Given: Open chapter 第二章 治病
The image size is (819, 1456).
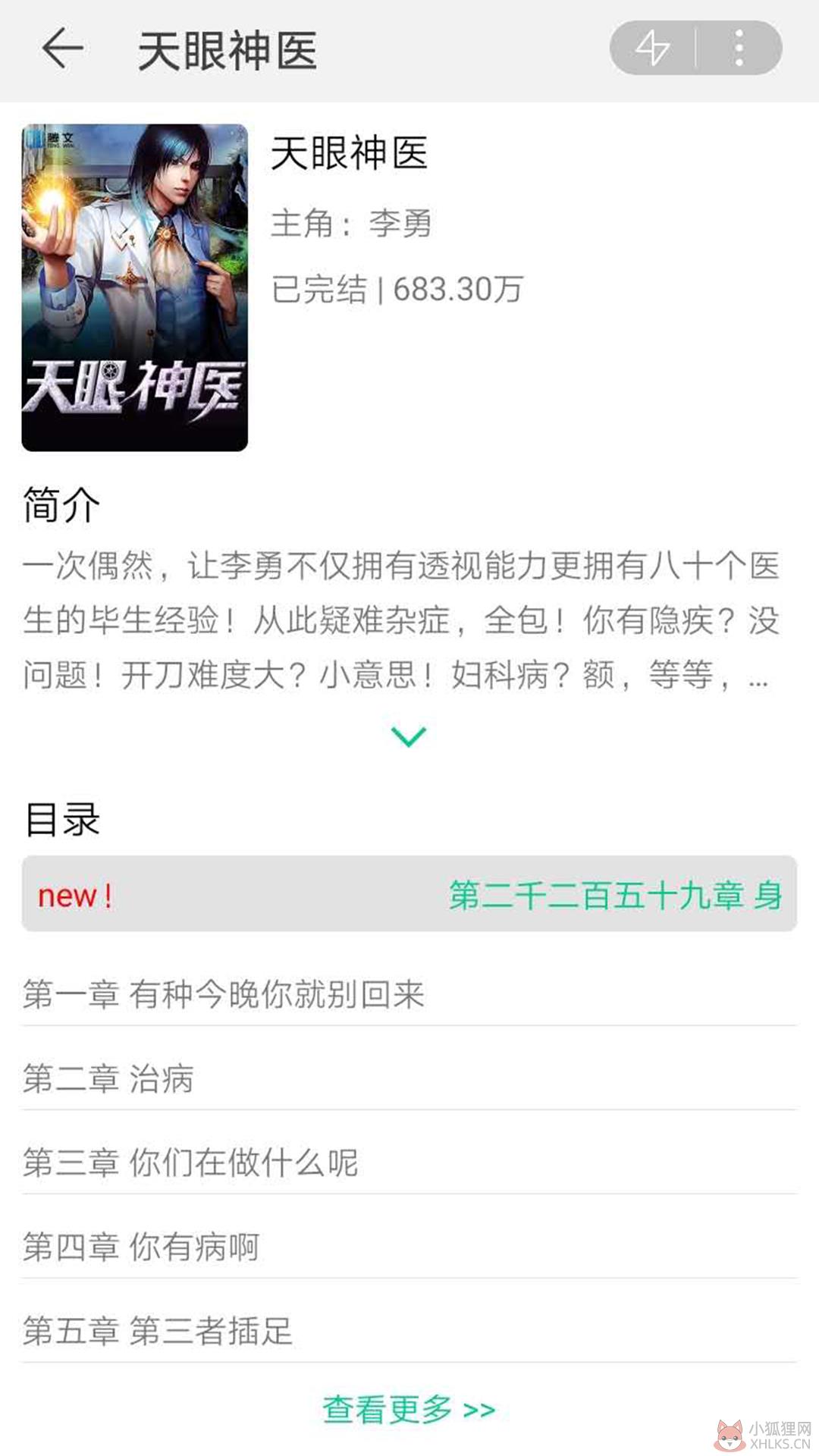Looking at the screenshot, I should click(x=409, y=1078).
